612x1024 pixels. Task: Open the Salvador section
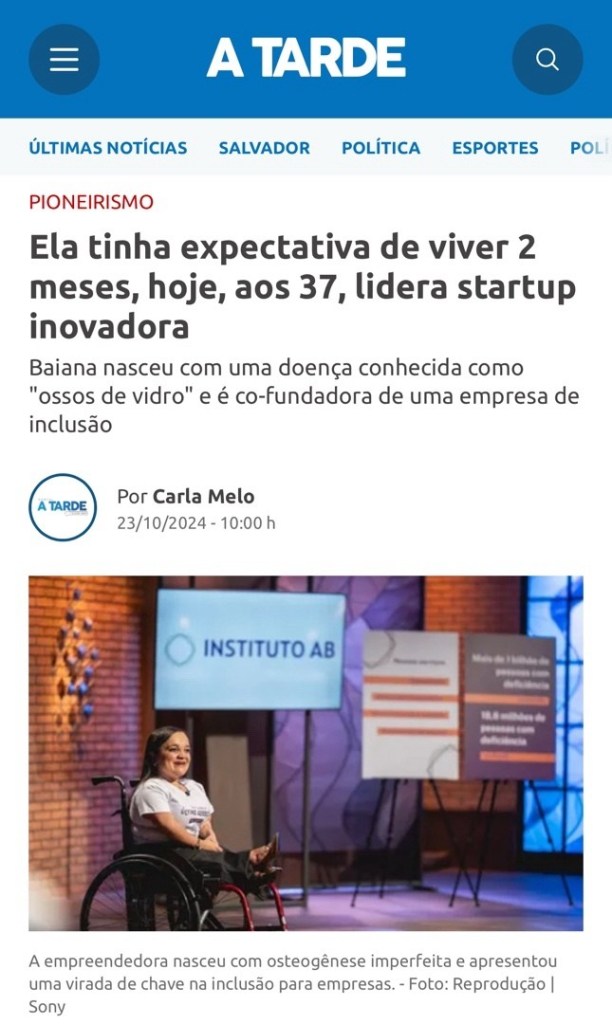click(264, 148)
